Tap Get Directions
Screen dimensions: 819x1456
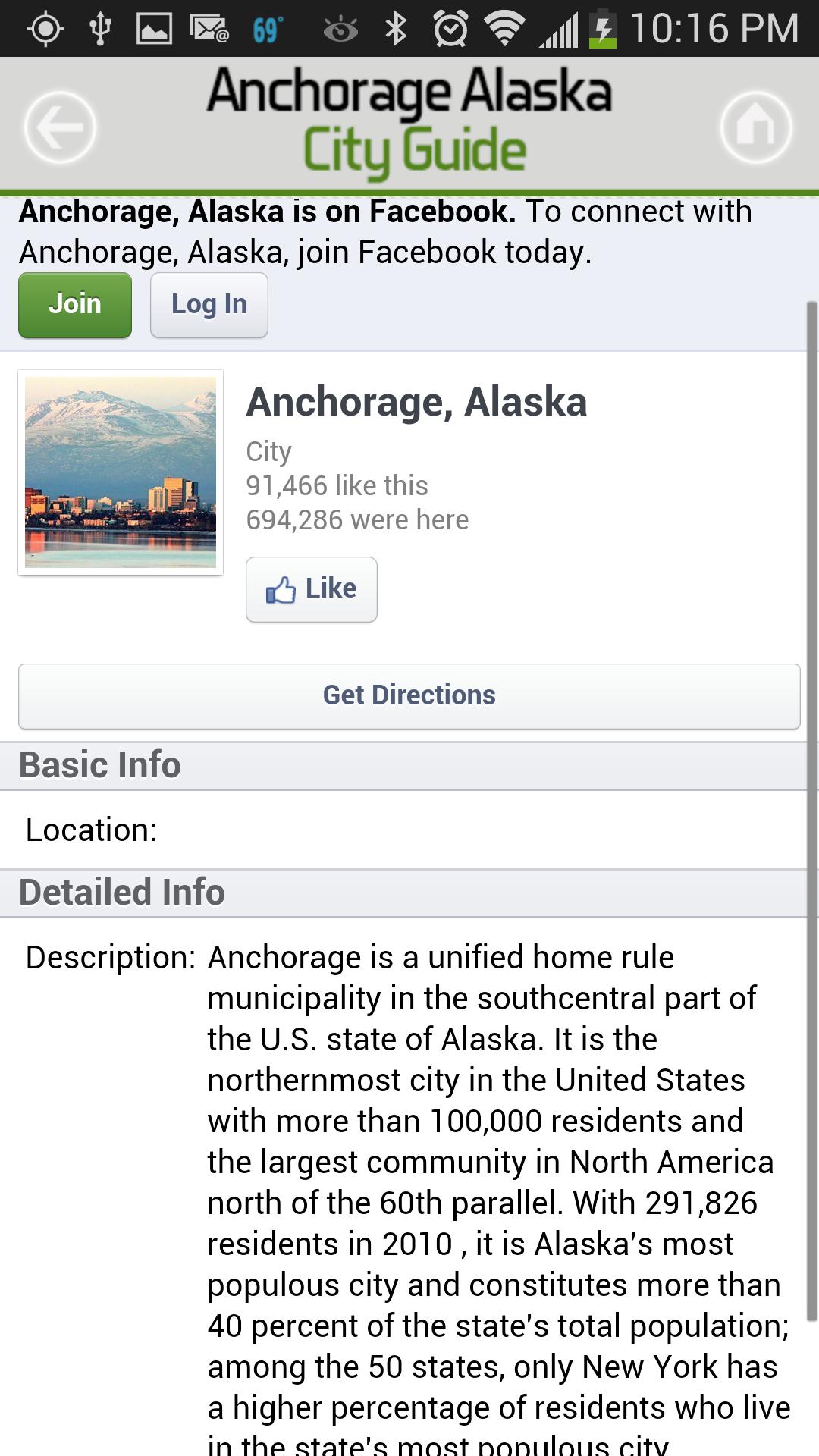[409, 695]
